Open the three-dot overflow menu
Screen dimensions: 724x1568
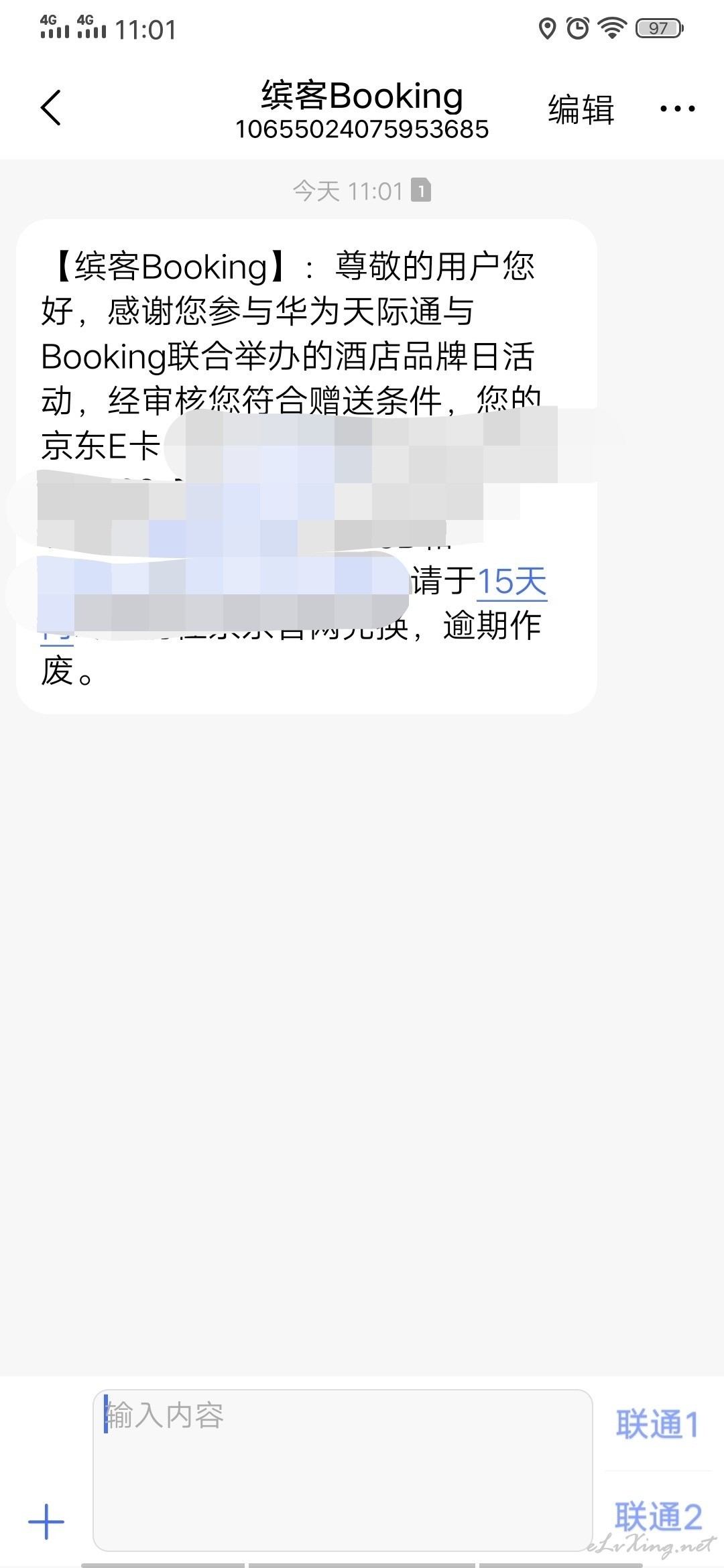pos(677,109)
